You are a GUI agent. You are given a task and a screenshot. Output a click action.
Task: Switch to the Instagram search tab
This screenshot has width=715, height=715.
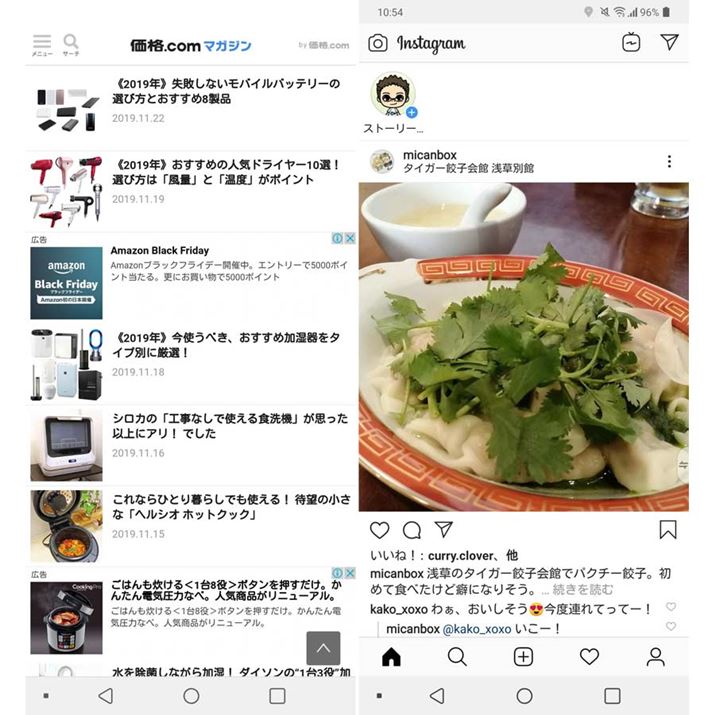[x=457, y=657]
